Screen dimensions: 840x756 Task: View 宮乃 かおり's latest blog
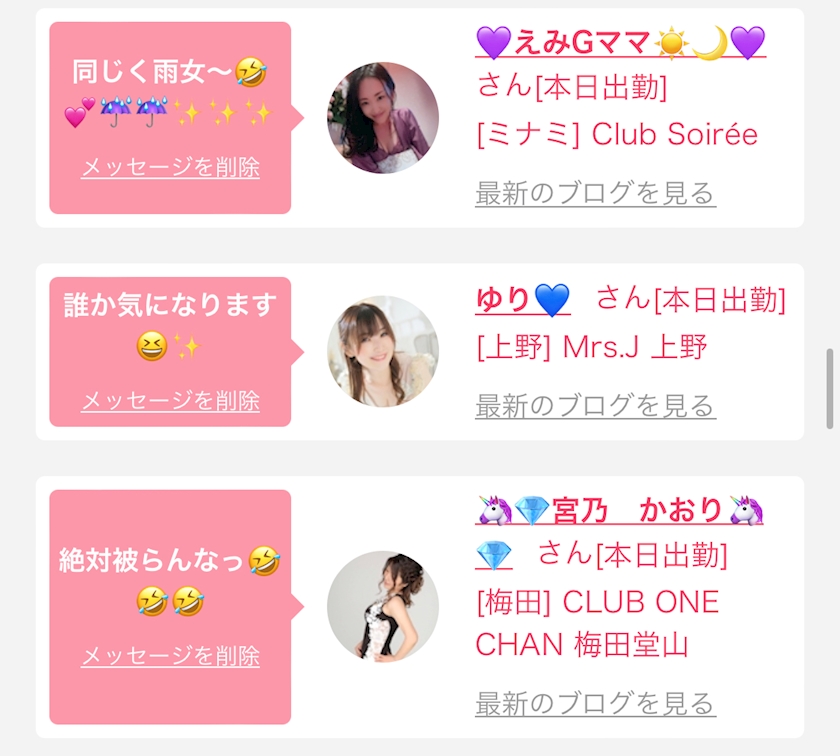(595, 703)
